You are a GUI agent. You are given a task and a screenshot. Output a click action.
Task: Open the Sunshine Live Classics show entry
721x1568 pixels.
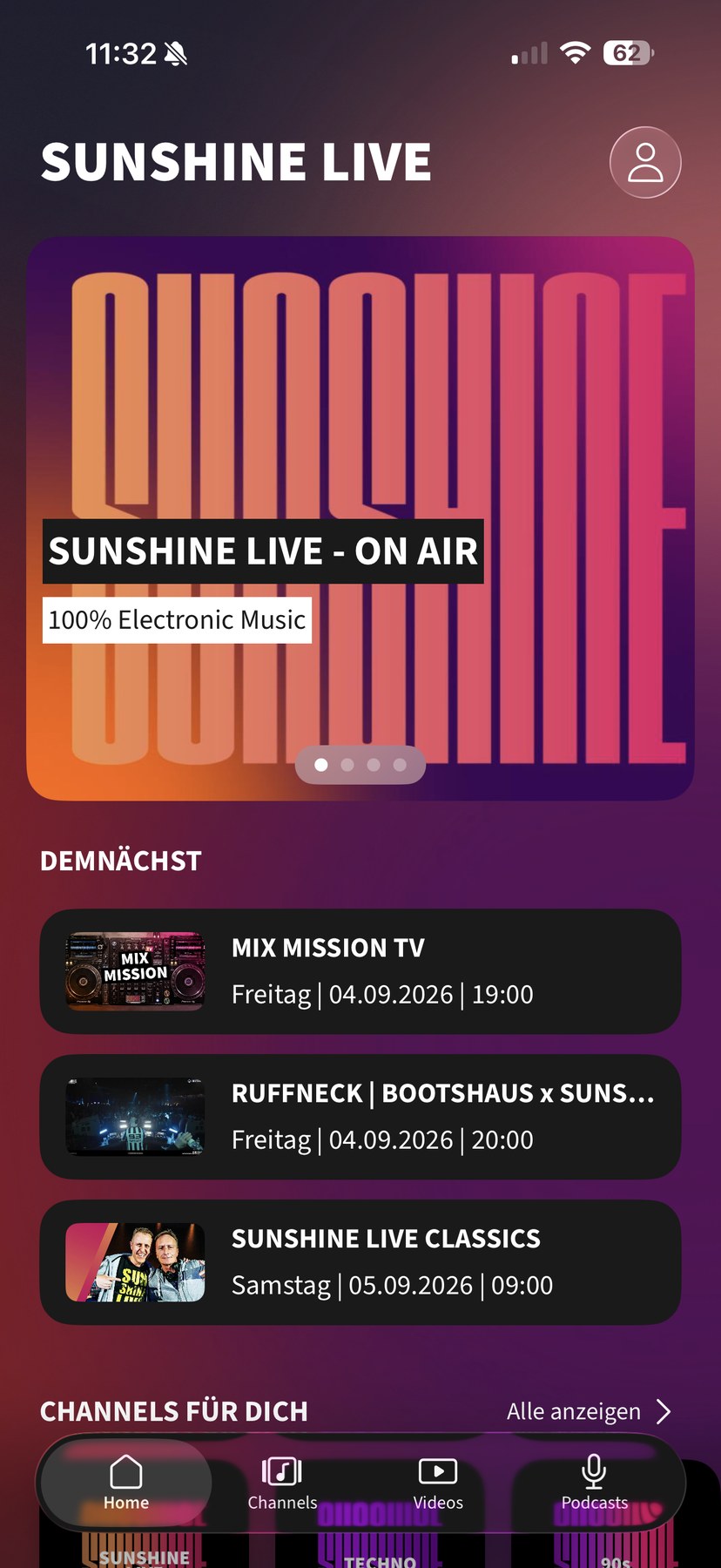[x=360, y=1262]
